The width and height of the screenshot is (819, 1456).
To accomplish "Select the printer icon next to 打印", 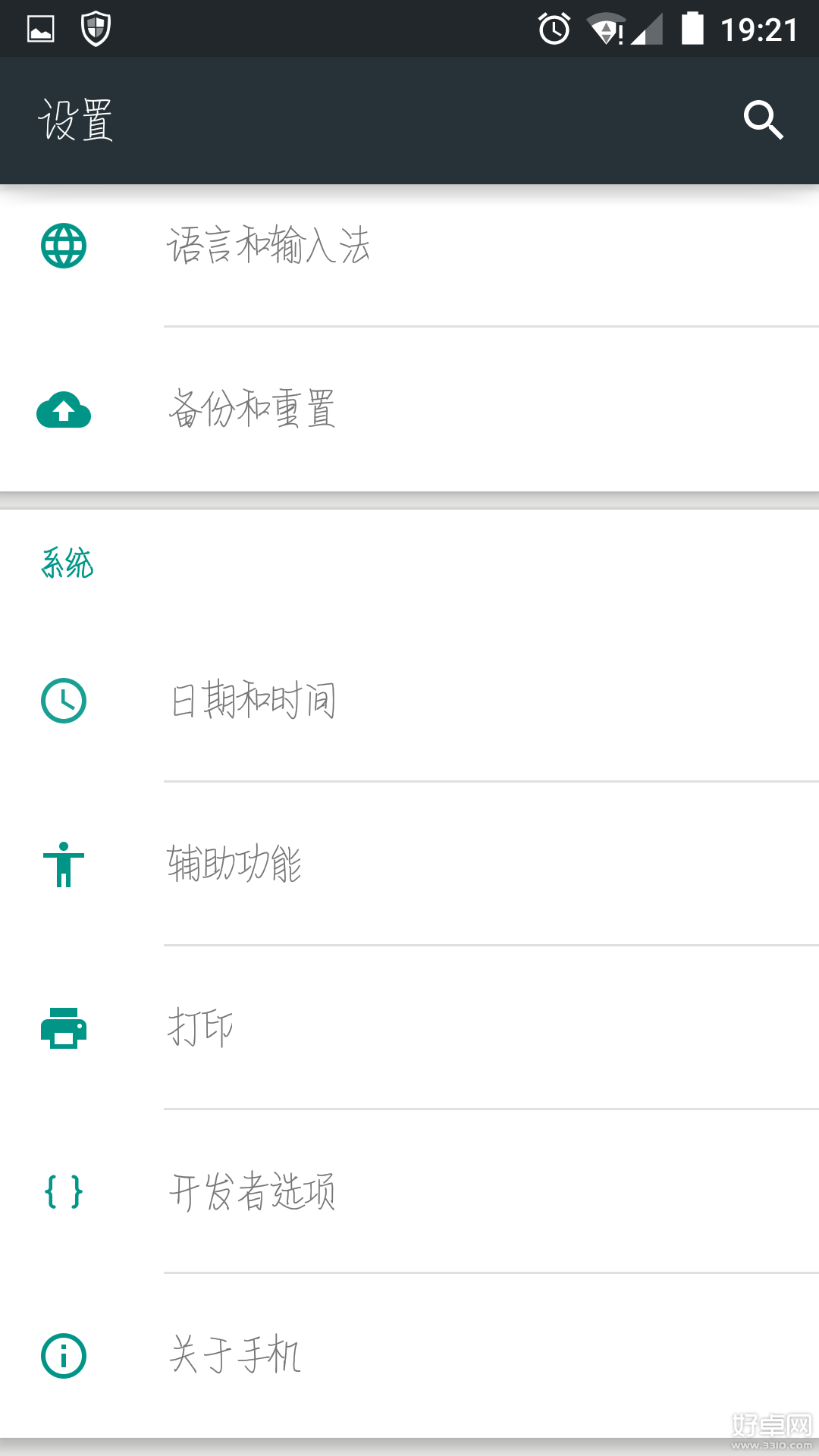I will click(64, 1028).
